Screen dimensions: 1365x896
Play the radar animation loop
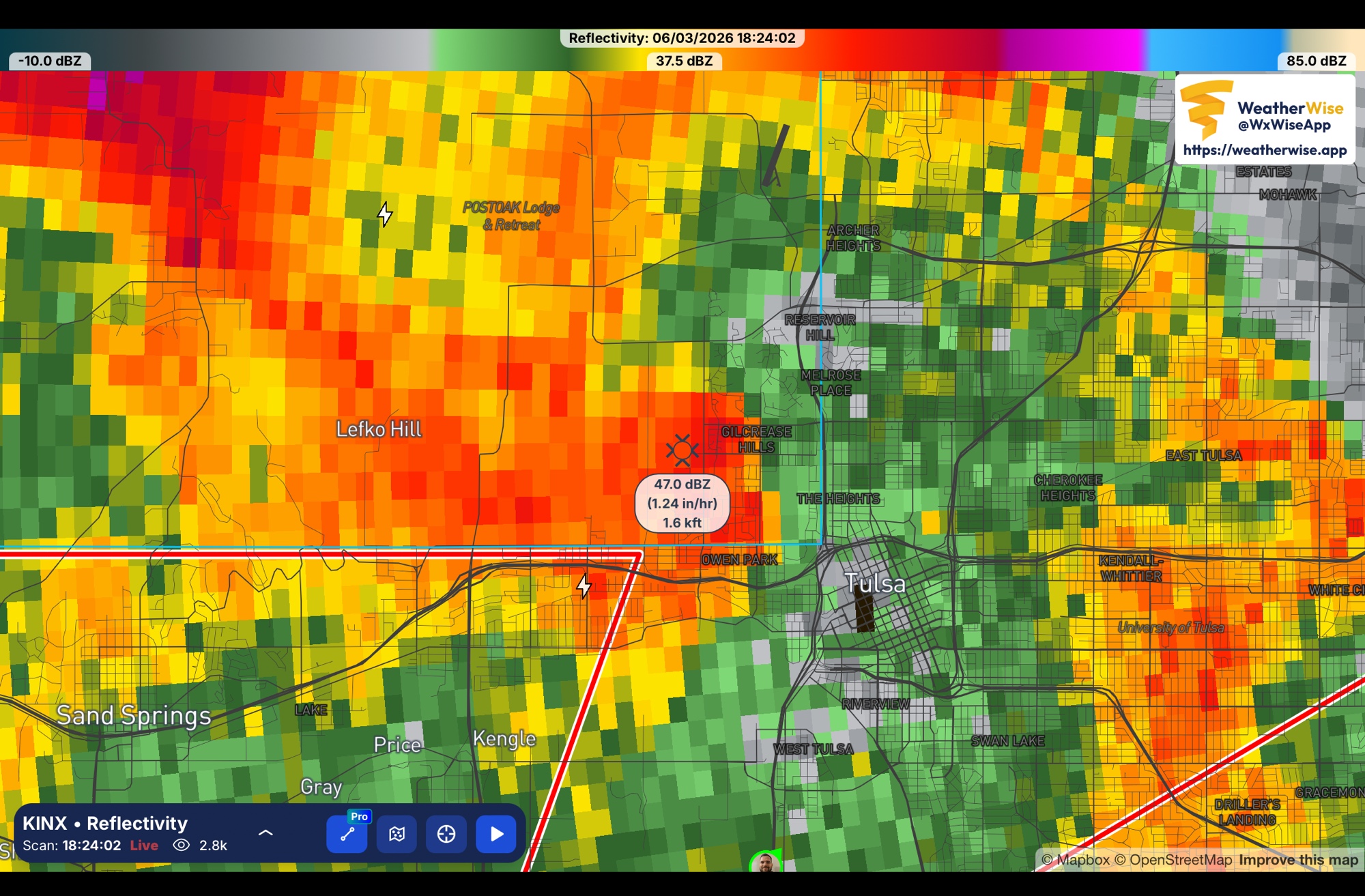point(495,834)
